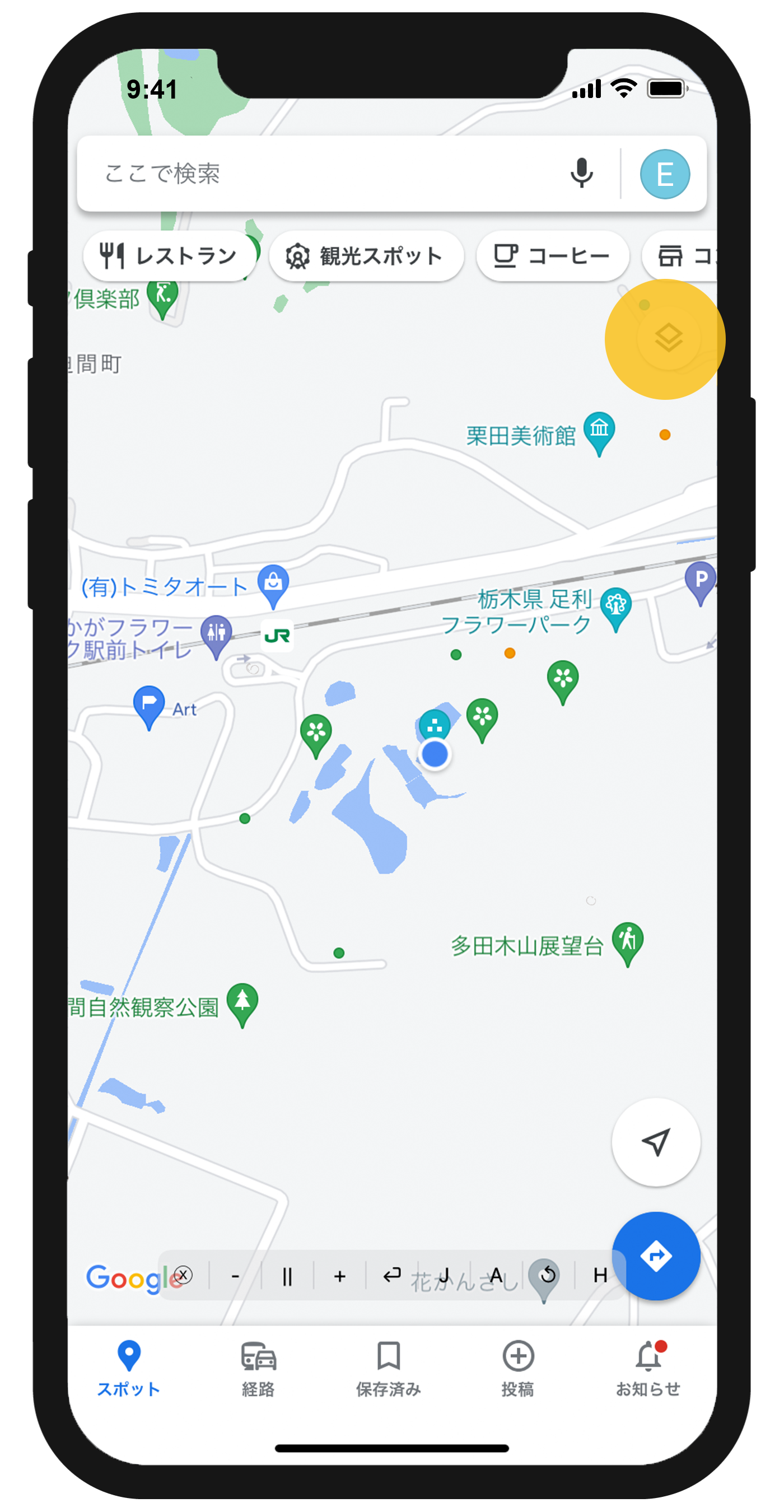784x1512 pixels.
Task: Select the レストラン chip
Action: (170, 256)
